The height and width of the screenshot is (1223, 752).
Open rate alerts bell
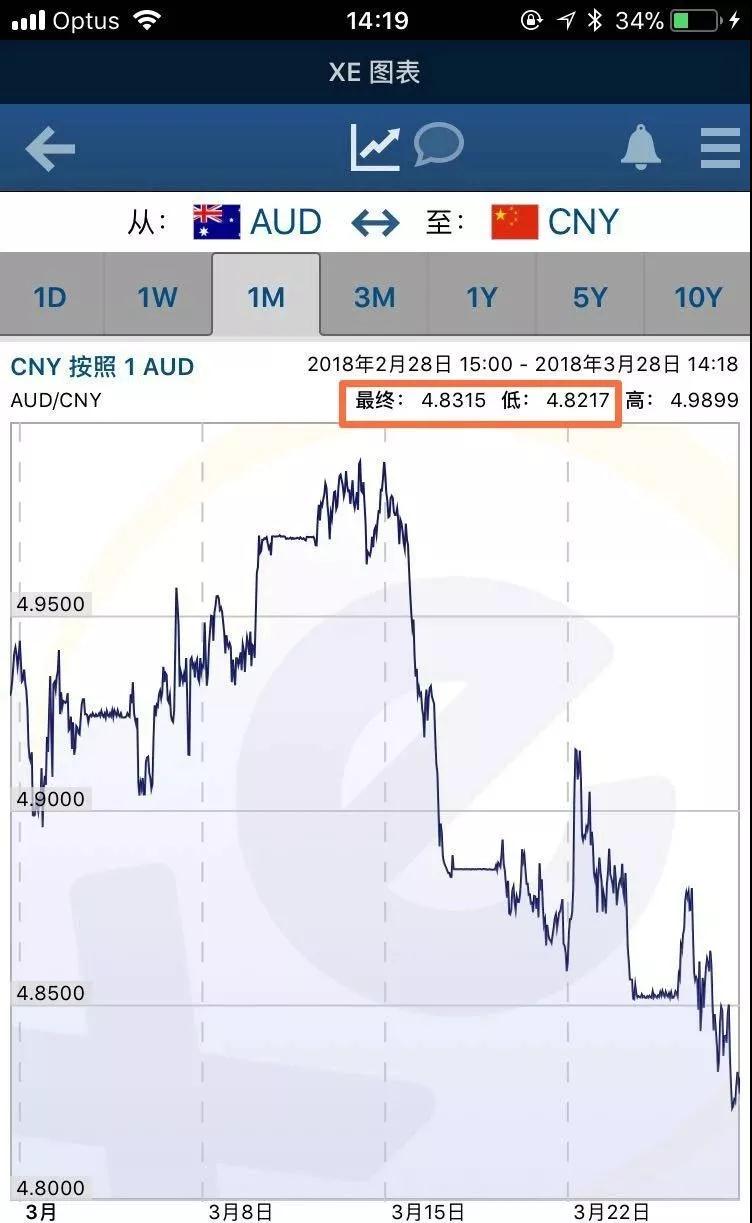(x=641, y=148)
